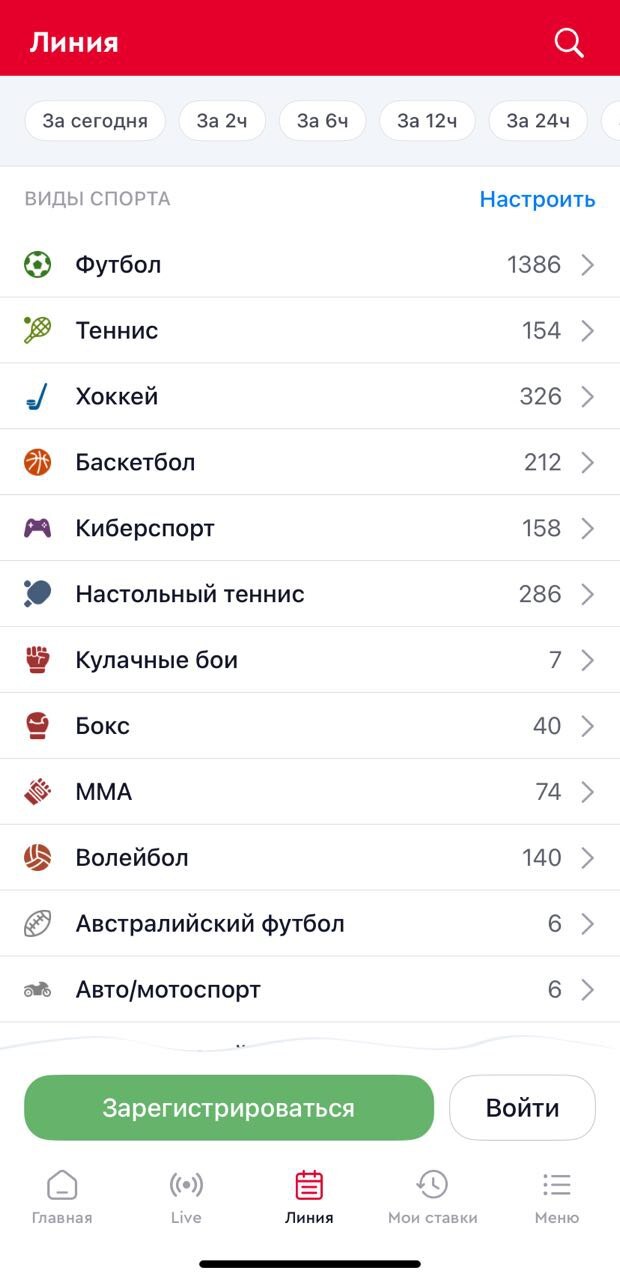The height and width of the screenshot is (1280, 620).
Task: Open Баскетбол events
Action: click(x=310, y=463)
